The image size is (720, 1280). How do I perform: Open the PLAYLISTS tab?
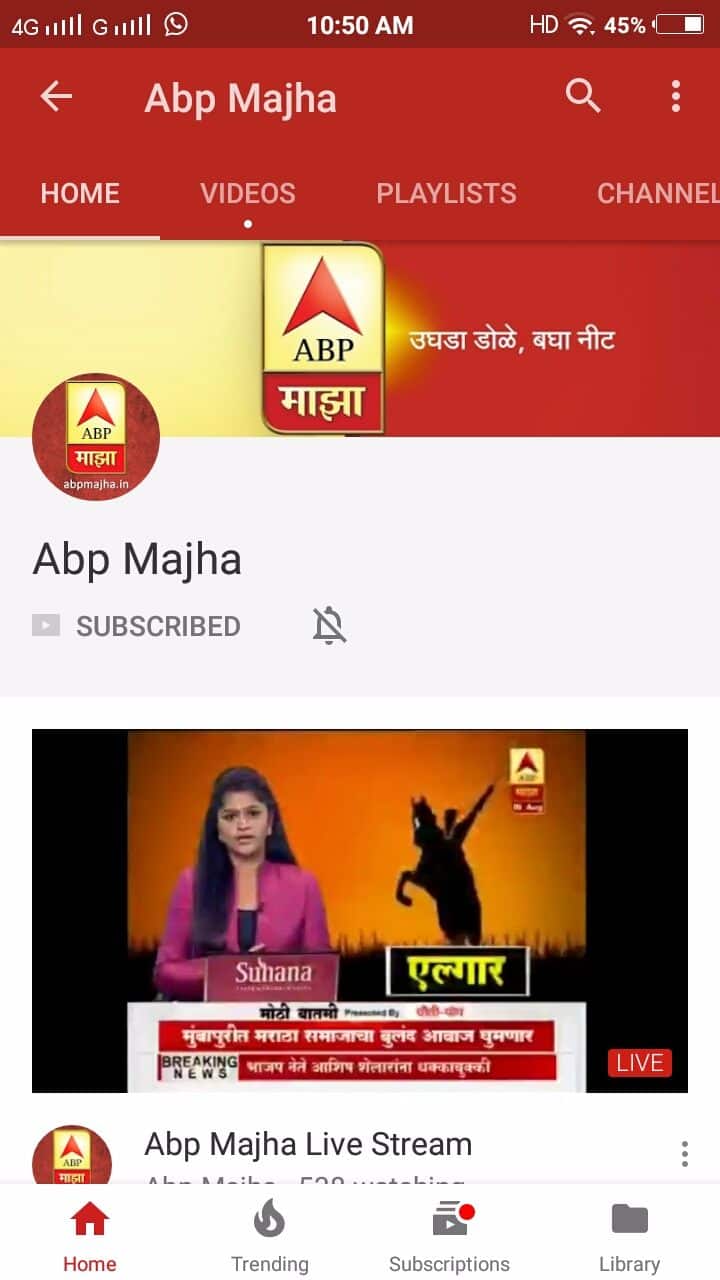click(x=446, y=193)
